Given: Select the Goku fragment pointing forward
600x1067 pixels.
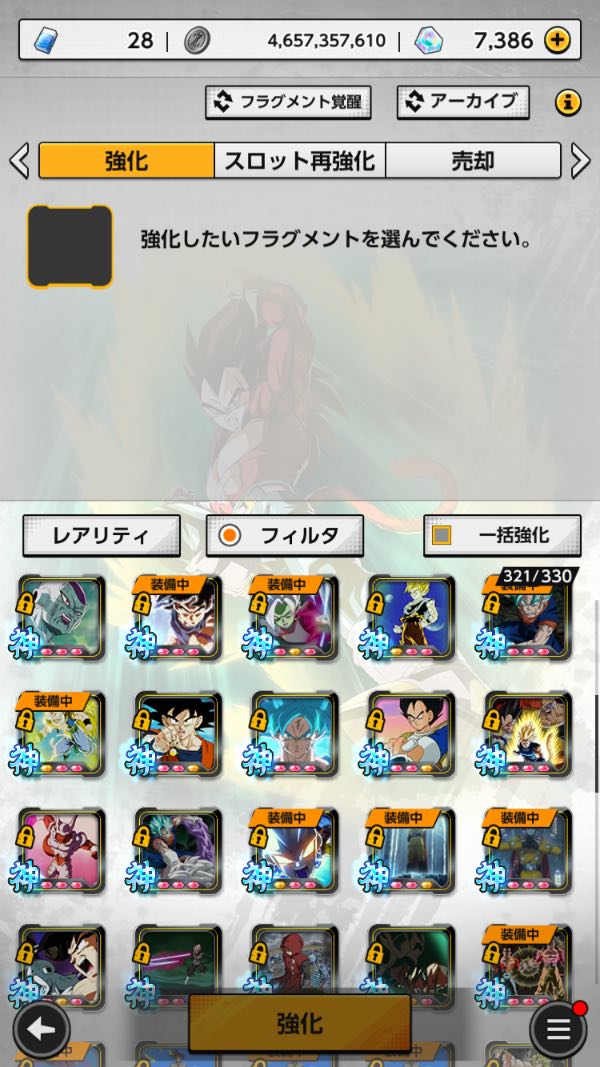Looking at the screenshot, I should pyautogui.click(x=178, y=735).
